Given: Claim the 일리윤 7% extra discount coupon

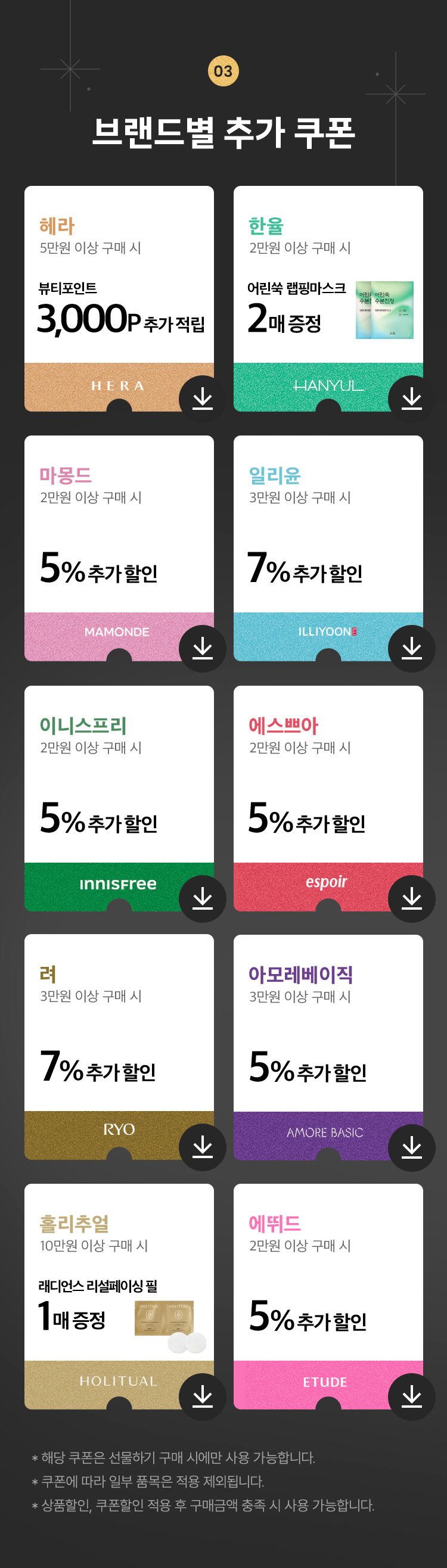Looking at the screenshot, I should [x=412, y=648].
